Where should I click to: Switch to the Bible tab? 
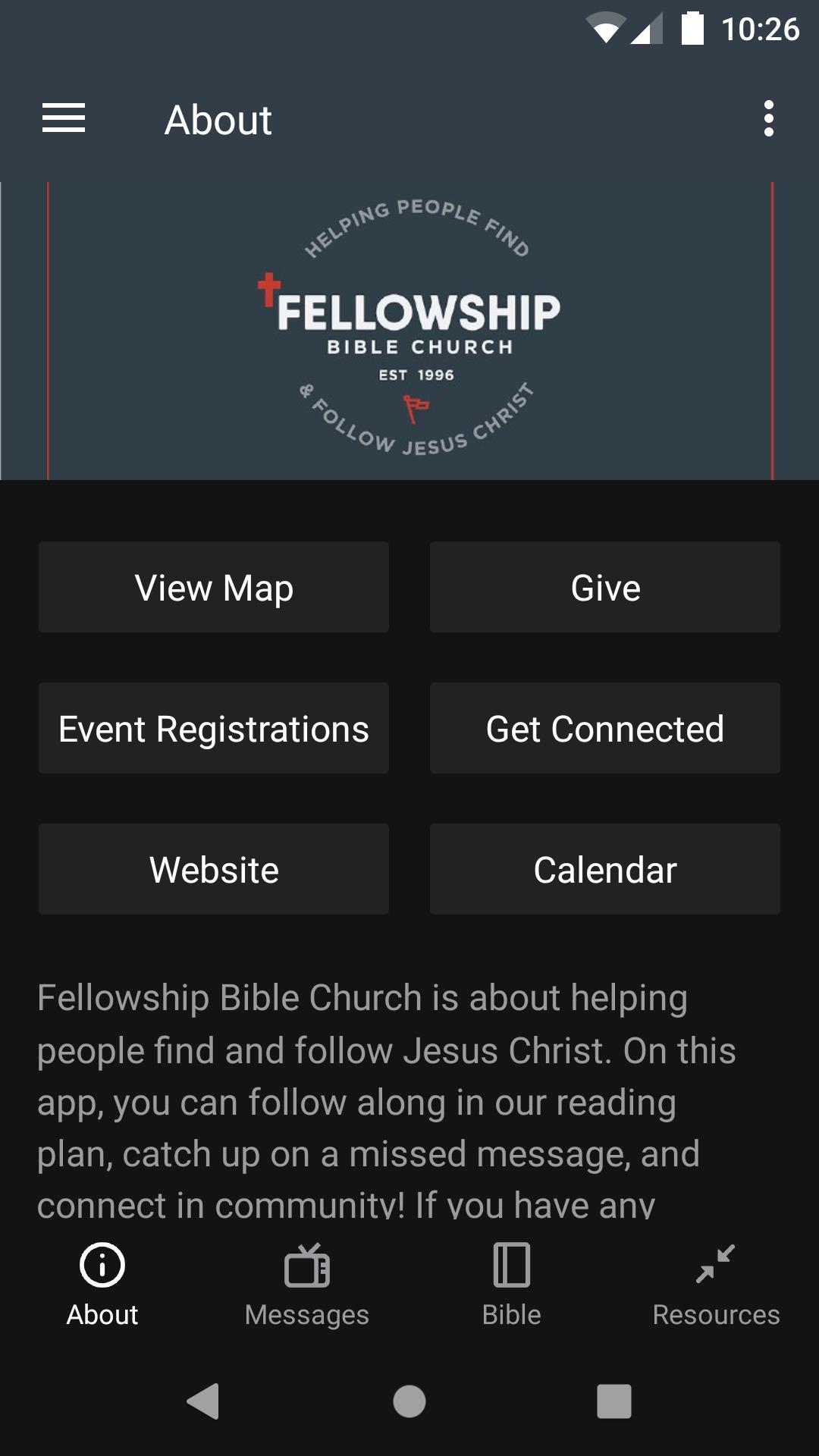pyautogui.click(x=512, y=1286)
